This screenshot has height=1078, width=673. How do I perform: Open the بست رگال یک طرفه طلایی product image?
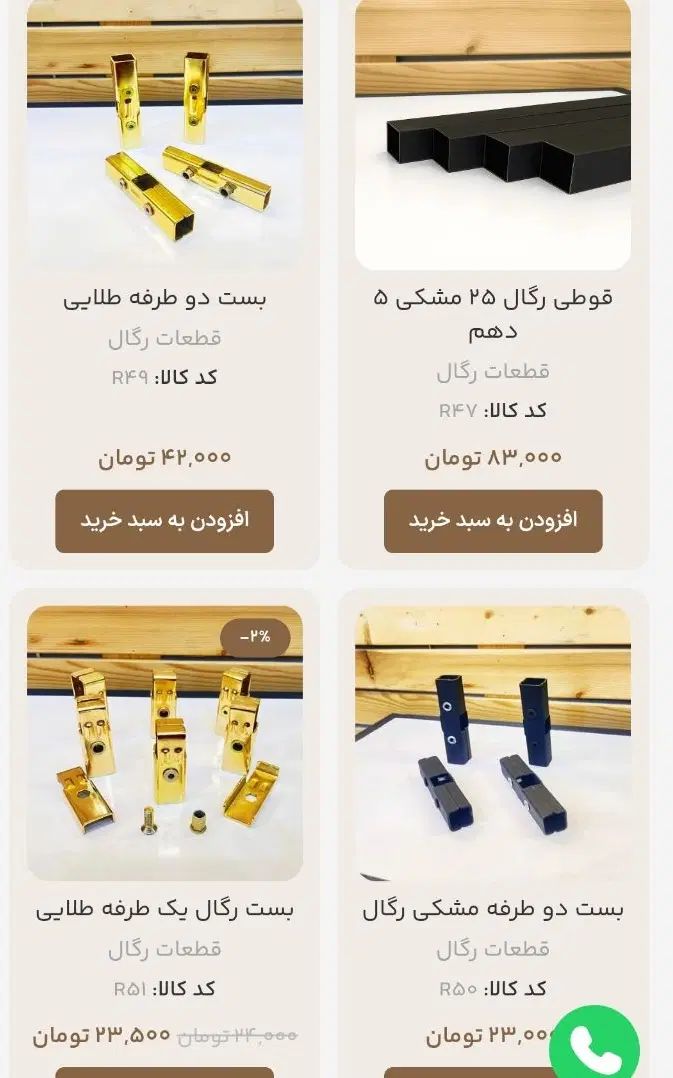tap(164, 743)
